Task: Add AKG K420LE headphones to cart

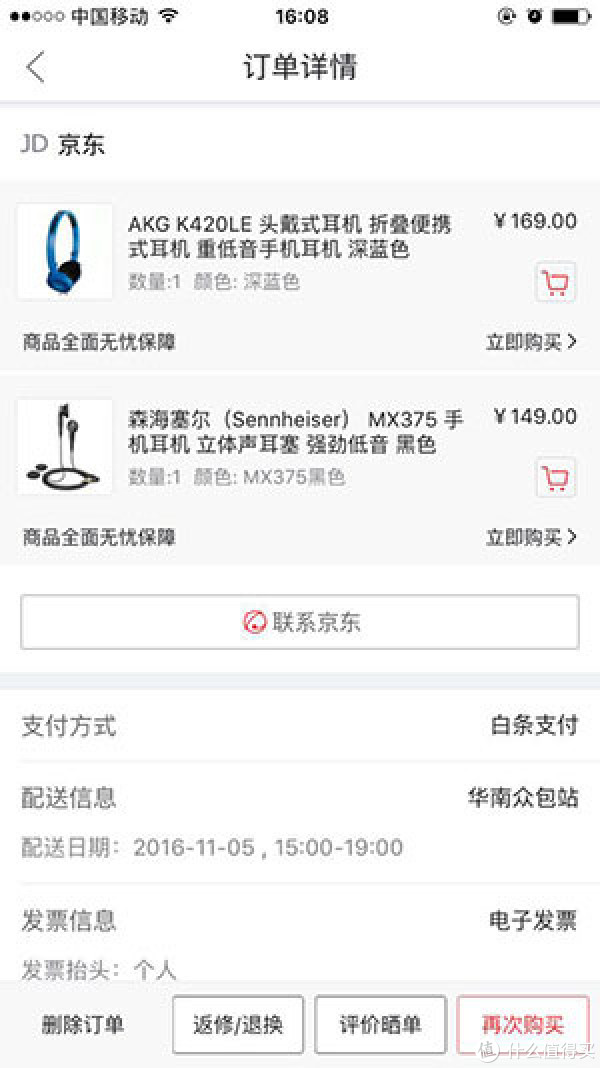Action: [x=555, y=283]
